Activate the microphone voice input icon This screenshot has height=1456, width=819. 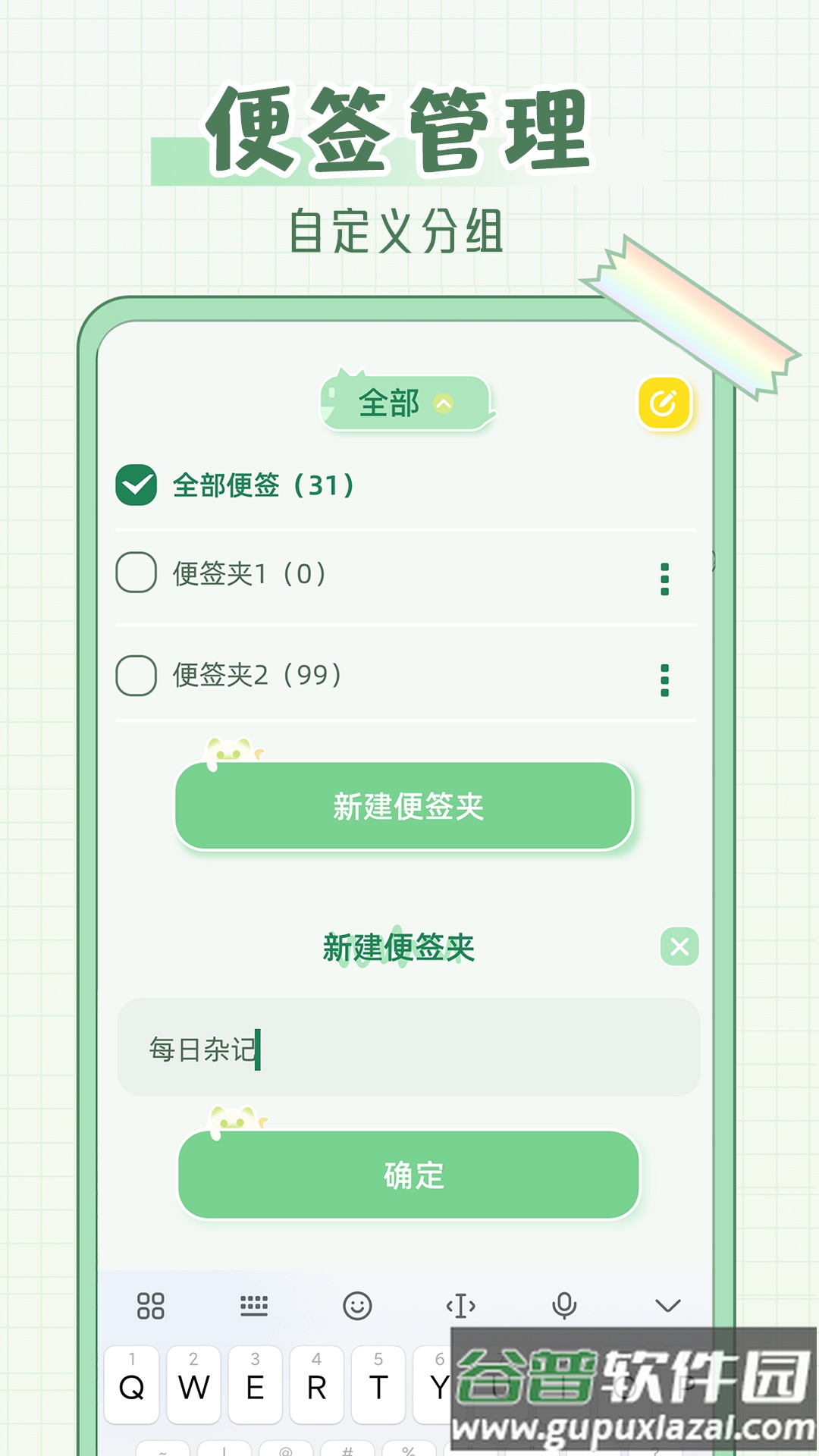pos(563,1306)
